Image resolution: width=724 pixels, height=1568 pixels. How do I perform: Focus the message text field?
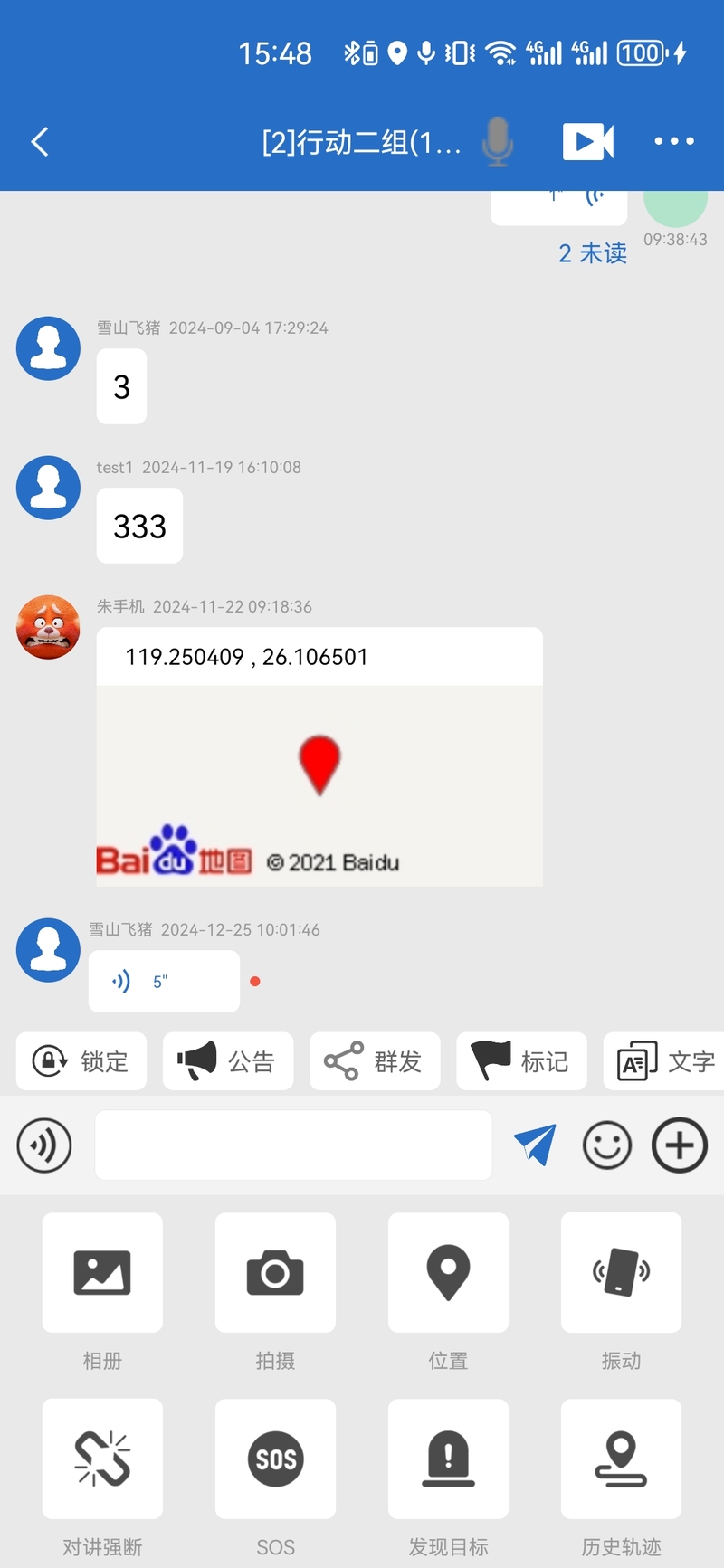[x=293, y=1145]
